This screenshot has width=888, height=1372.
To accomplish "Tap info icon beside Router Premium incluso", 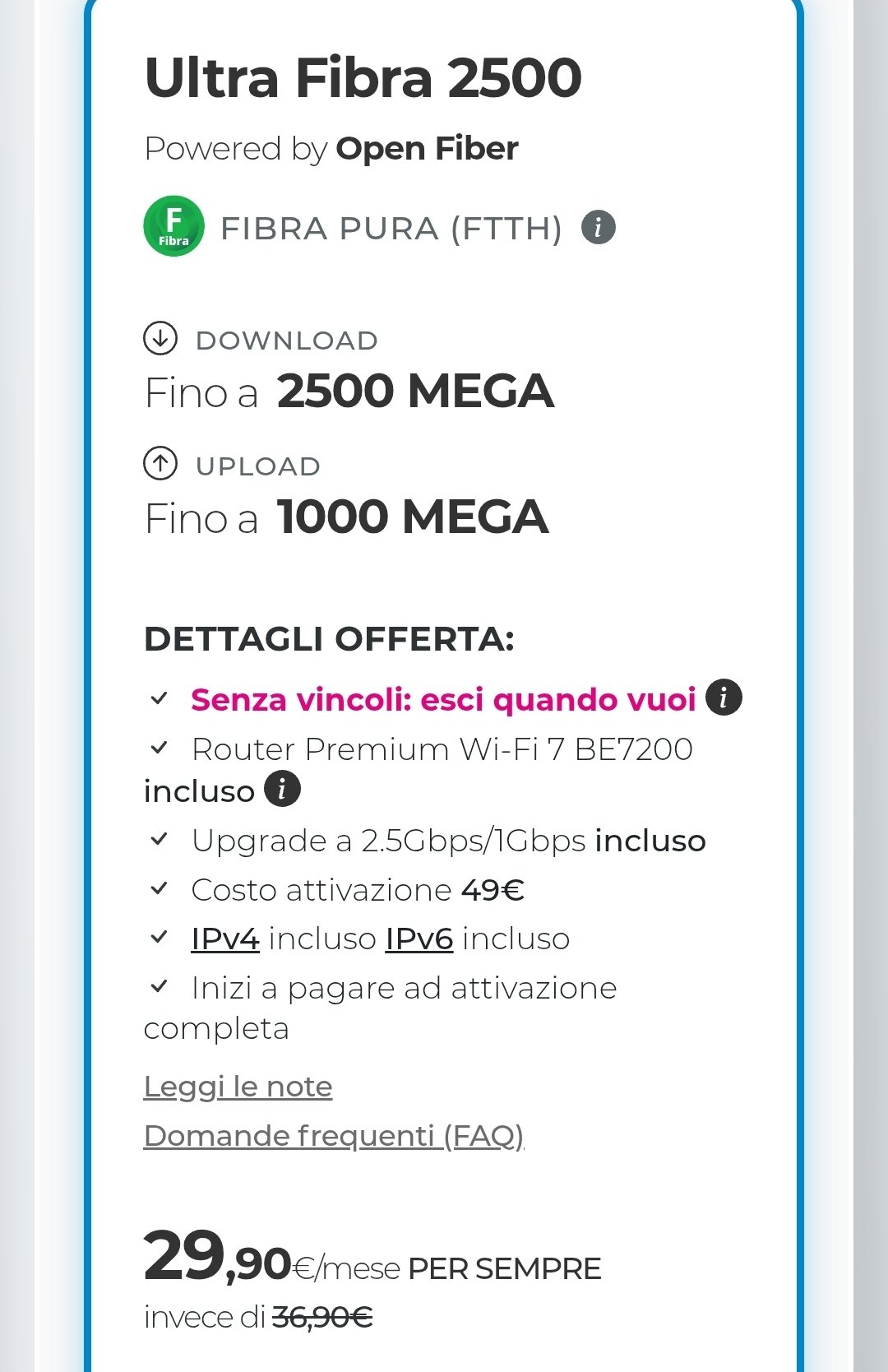I will [282, 789].
